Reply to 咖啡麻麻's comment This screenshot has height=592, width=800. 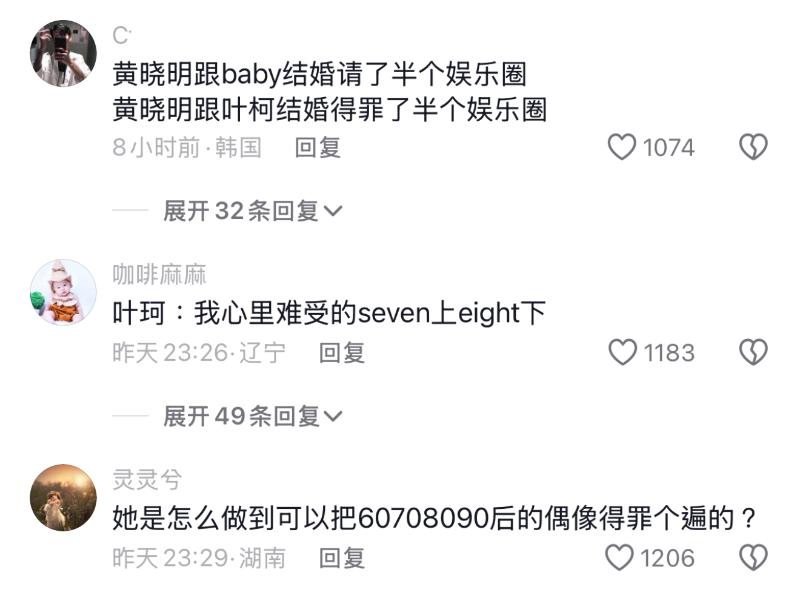tap(342, 352)
